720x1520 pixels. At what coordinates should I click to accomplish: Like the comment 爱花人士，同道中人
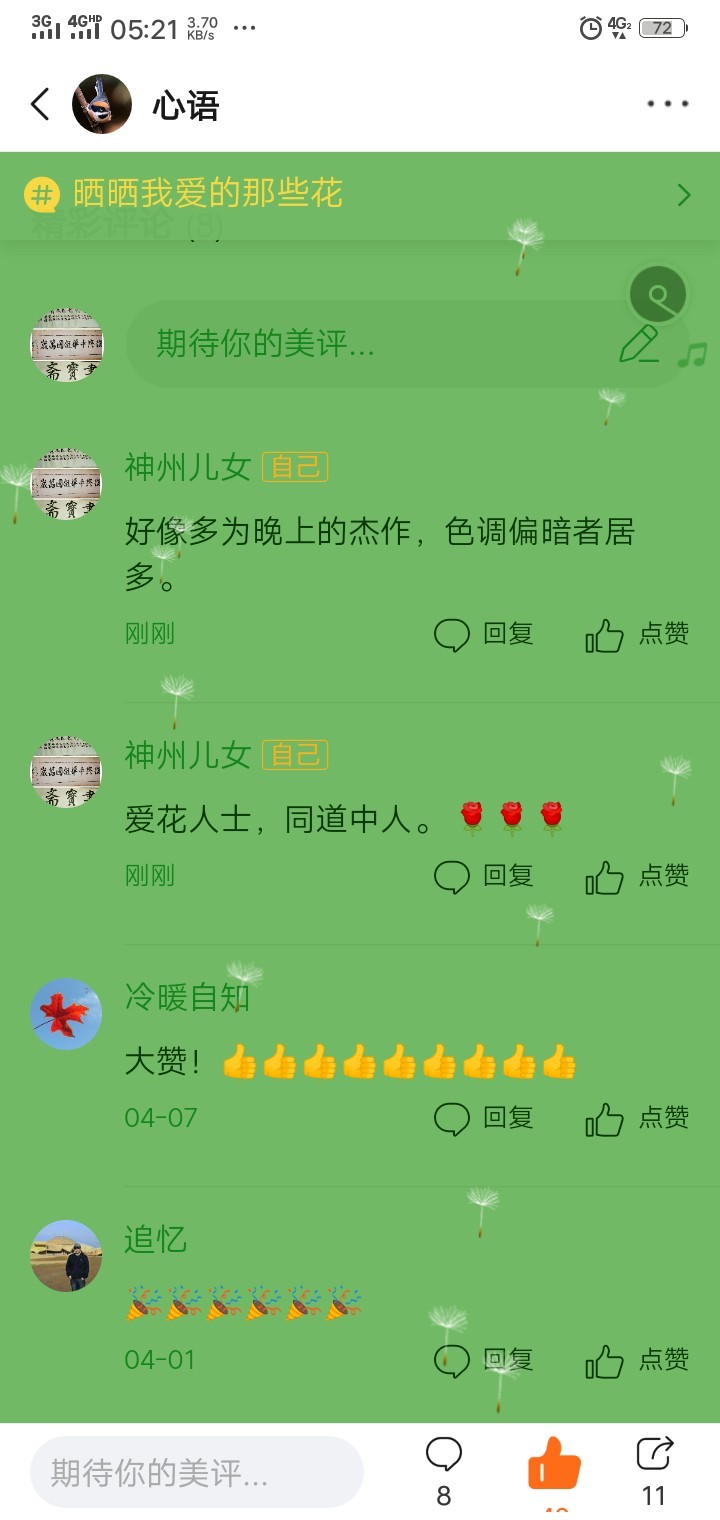pos(637,876)
